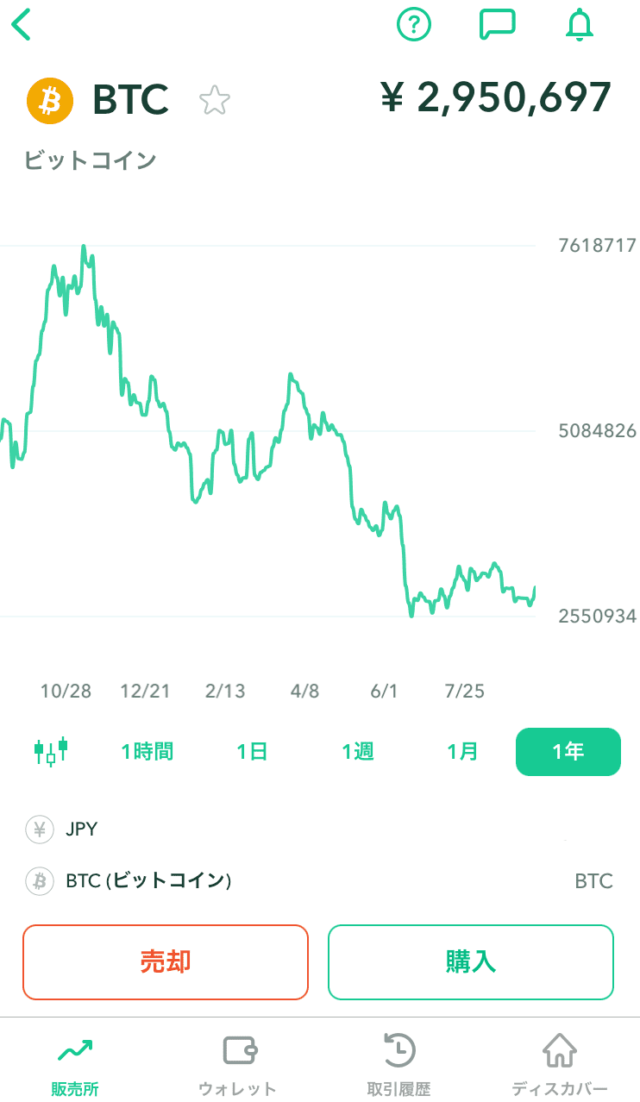Open the chat support icon

497,25
